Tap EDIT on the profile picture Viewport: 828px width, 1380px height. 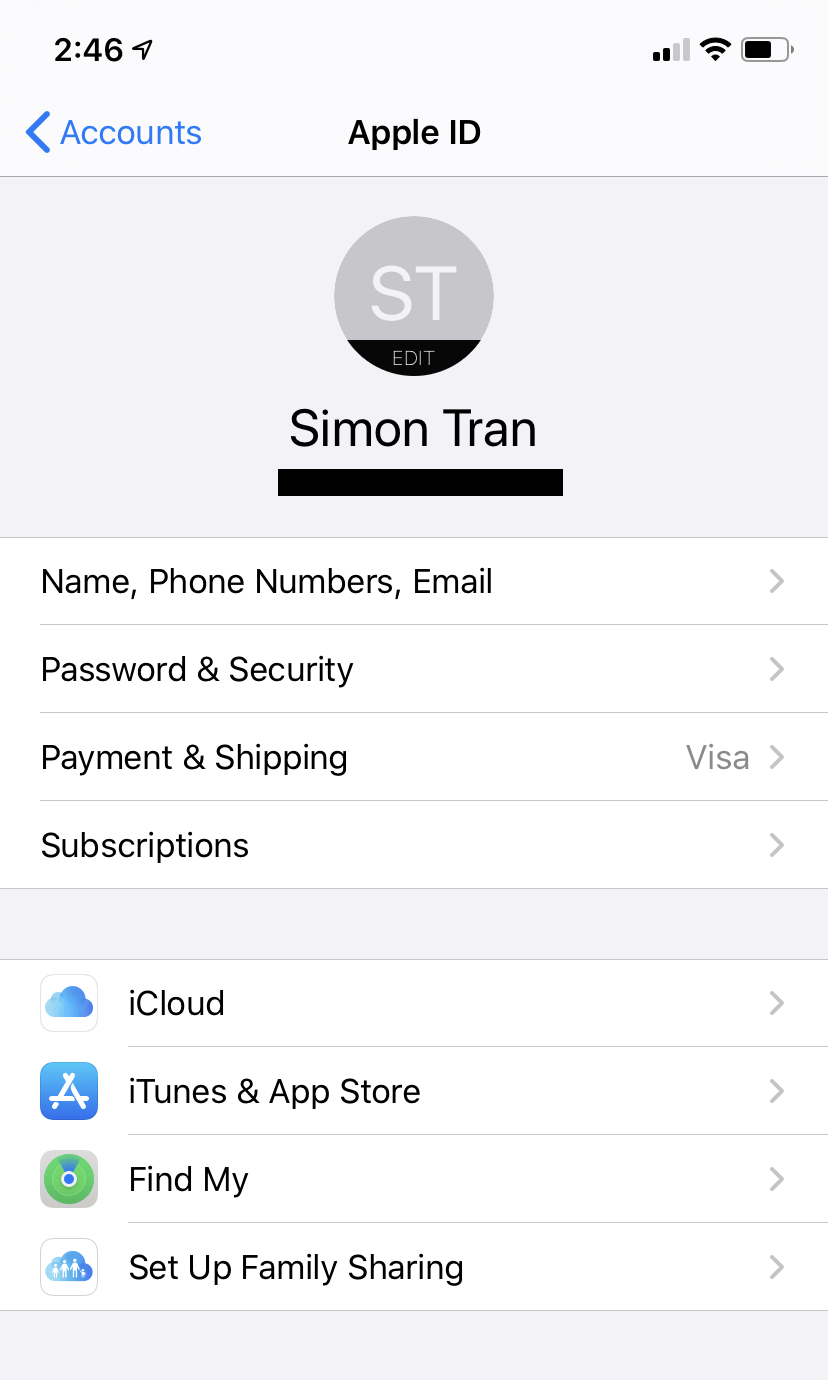(414, 357)
